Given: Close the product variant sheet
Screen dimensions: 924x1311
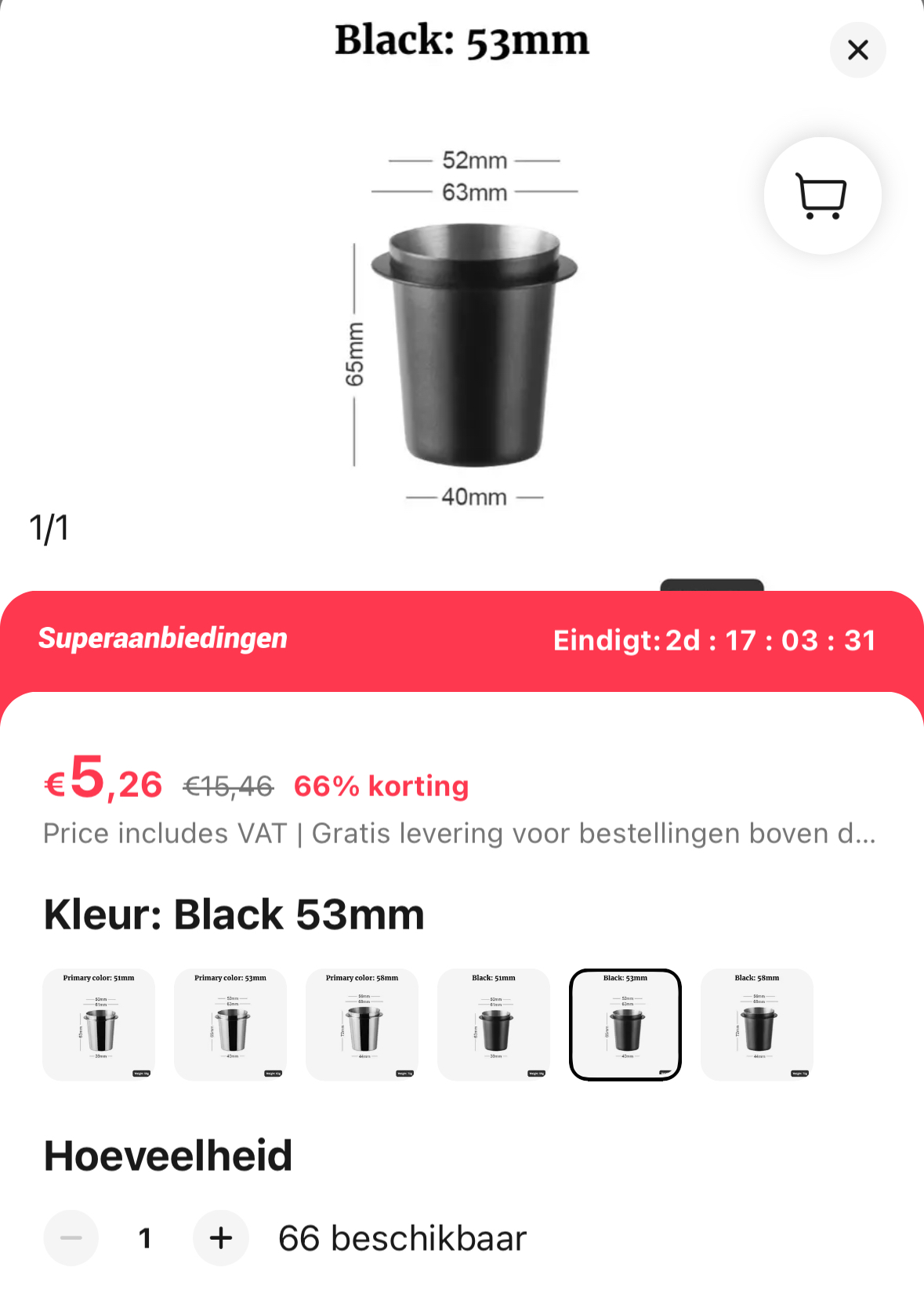Looking at the screenshot, I should coord(858,50).
